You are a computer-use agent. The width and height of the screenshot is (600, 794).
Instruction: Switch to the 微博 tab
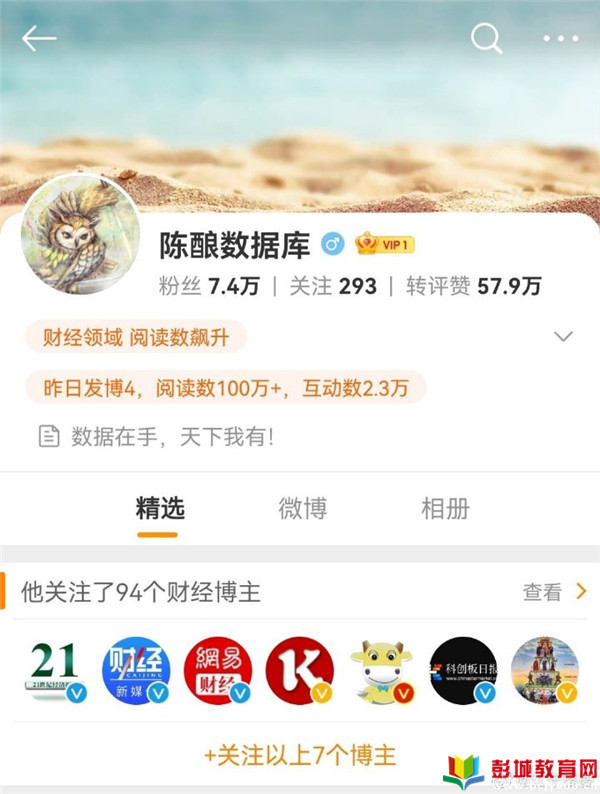302,508
